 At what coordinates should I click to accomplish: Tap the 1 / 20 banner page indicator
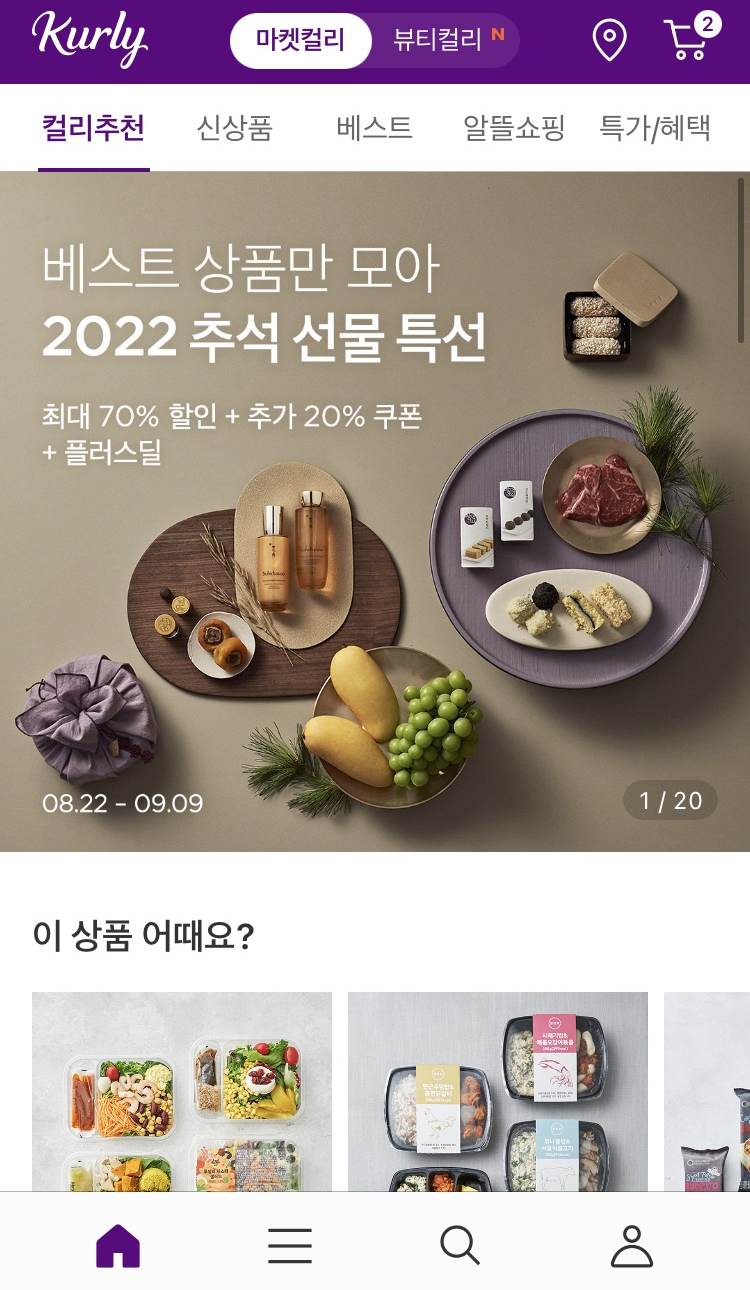pyautogui.click(x=671, y=800)
